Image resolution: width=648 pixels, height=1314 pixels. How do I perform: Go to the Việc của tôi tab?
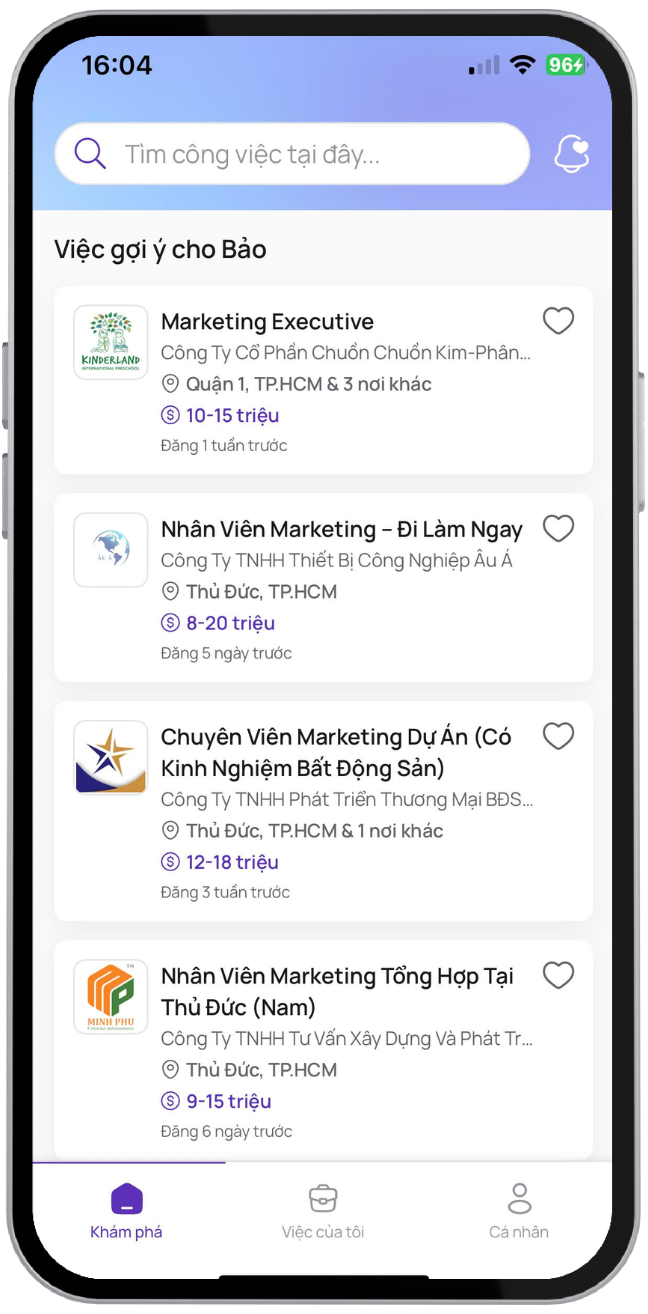point(322,1211)
